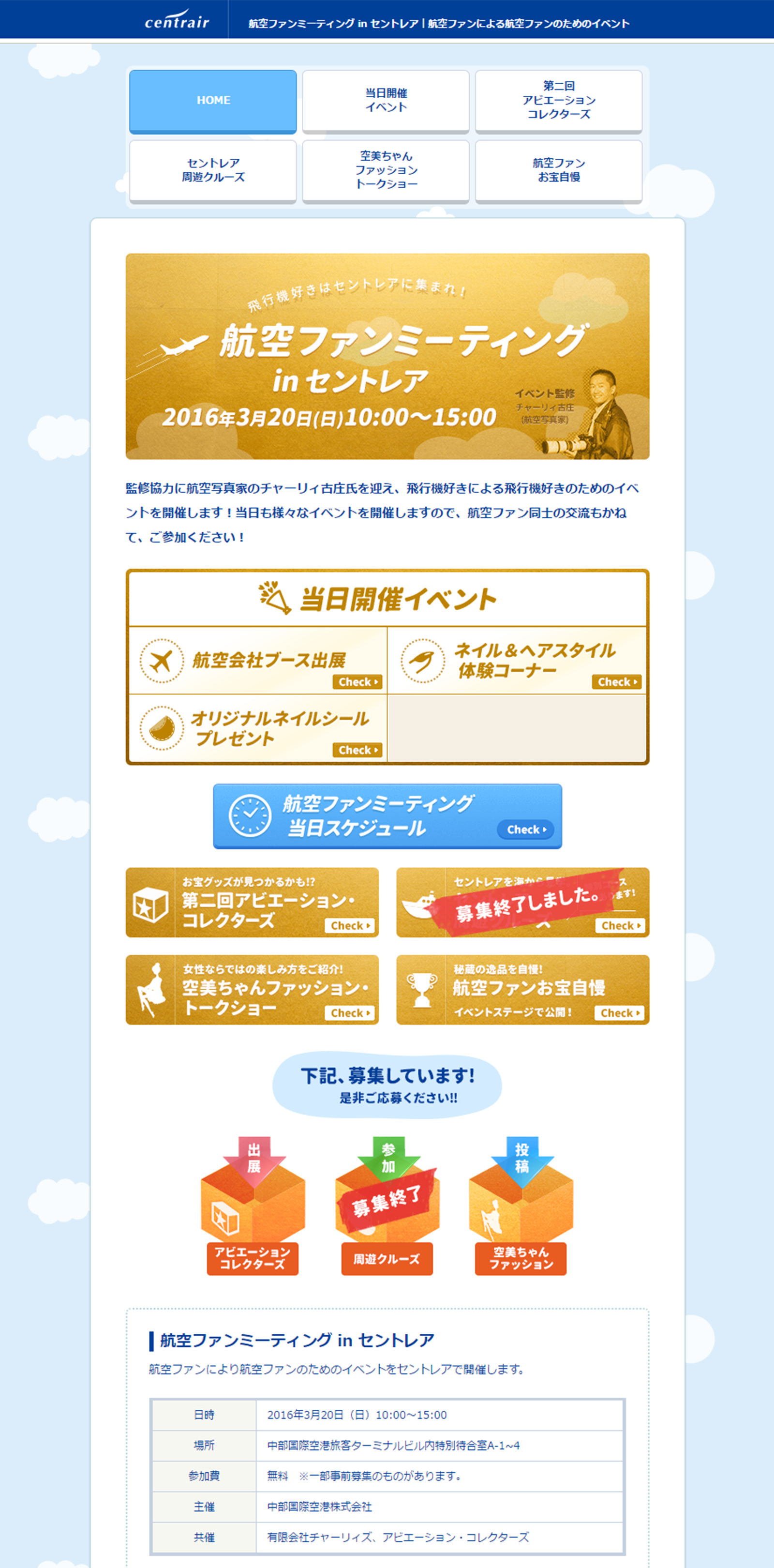Open 第二回アビエーションコレクターズ tab
This screenshot has height=1568, width=774.
[559, 101]
